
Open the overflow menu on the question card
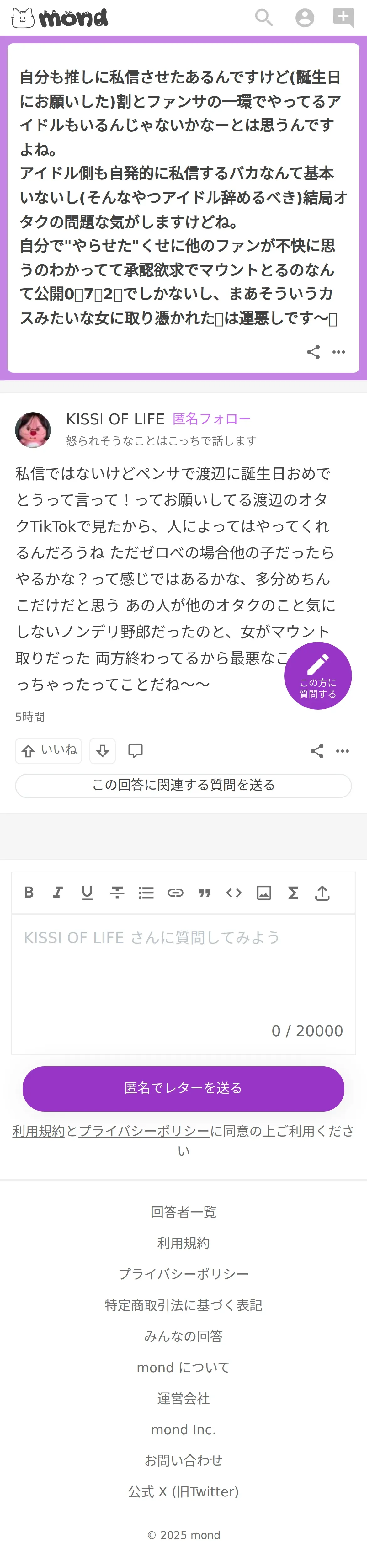tap(339, 352)
